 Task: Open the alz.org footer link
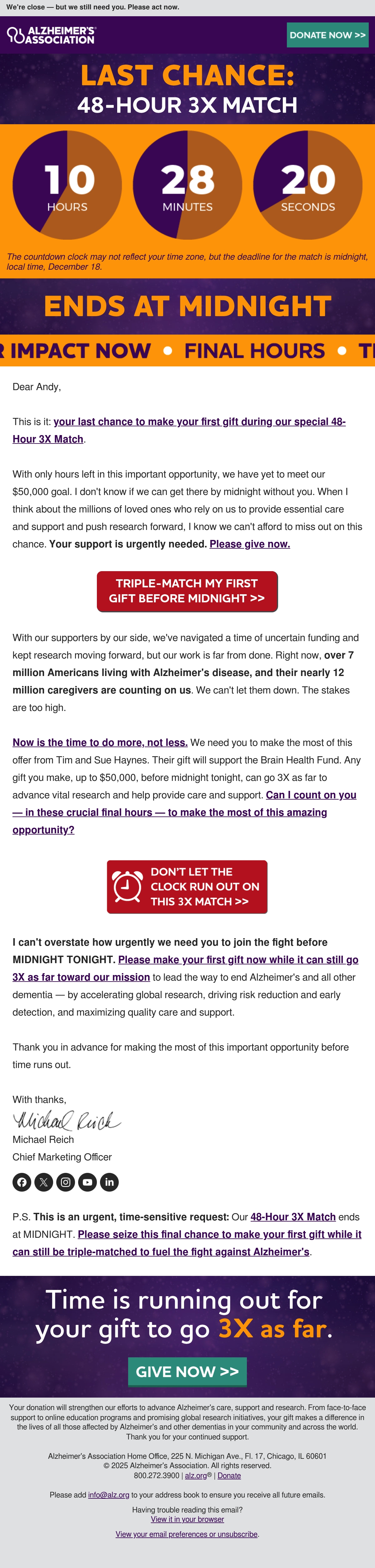(196, 1476)
